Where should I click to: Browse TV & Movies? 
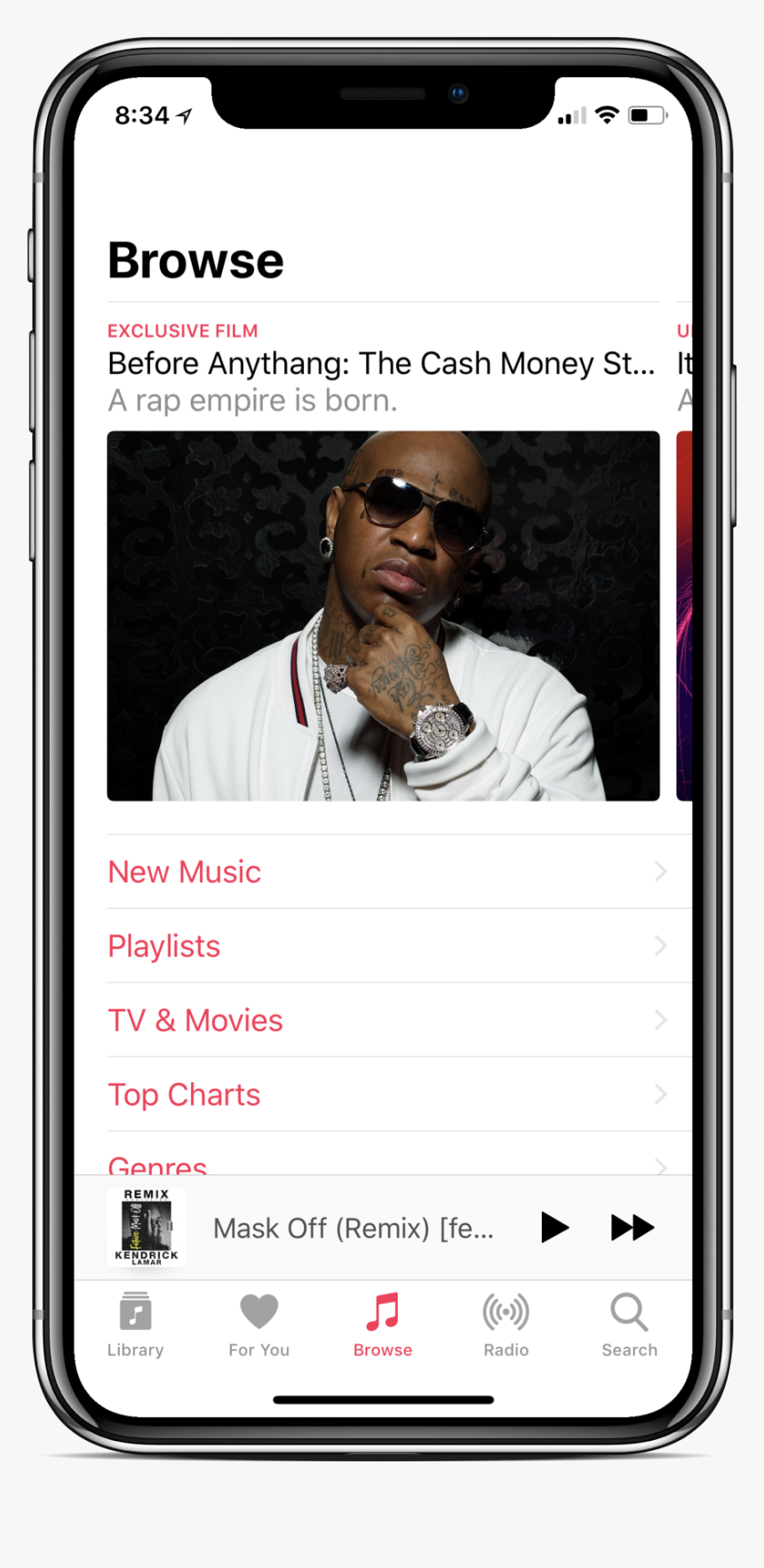386,1020
